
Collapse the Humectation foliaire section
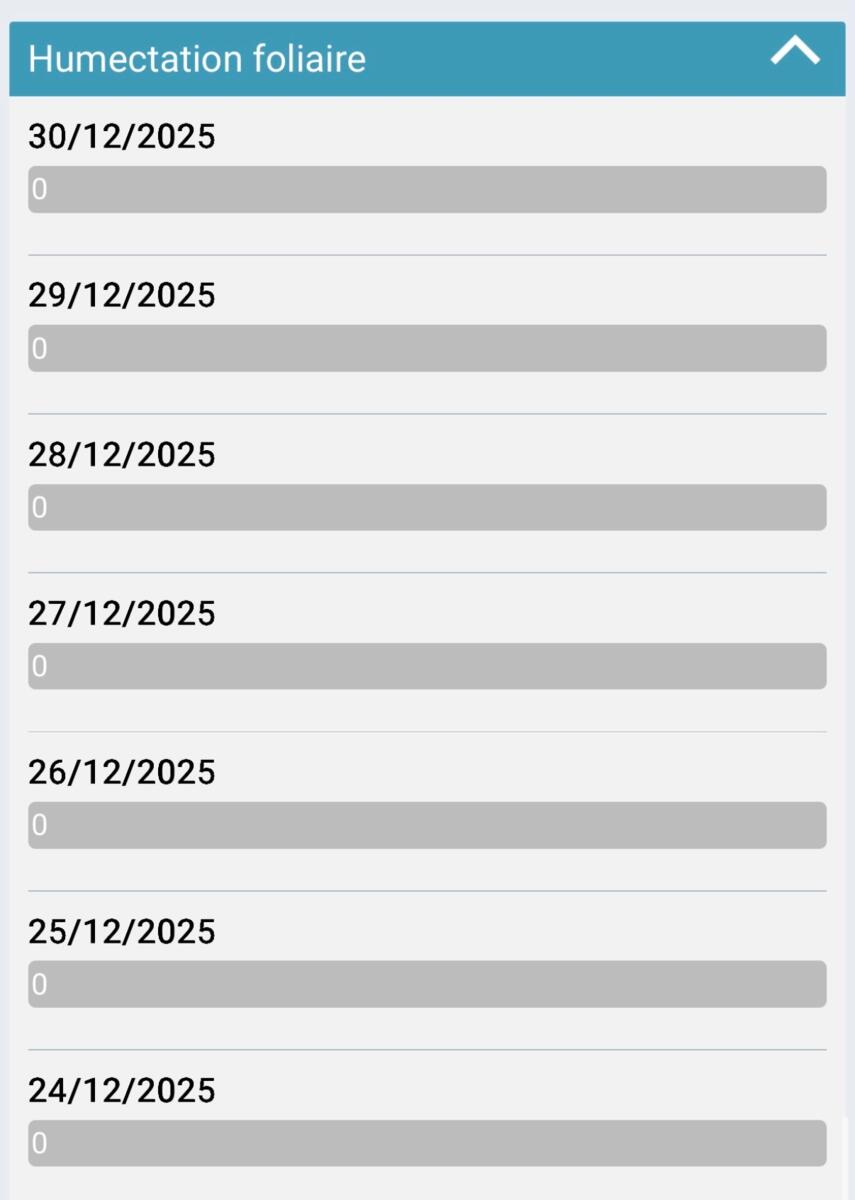coord(795,53)
